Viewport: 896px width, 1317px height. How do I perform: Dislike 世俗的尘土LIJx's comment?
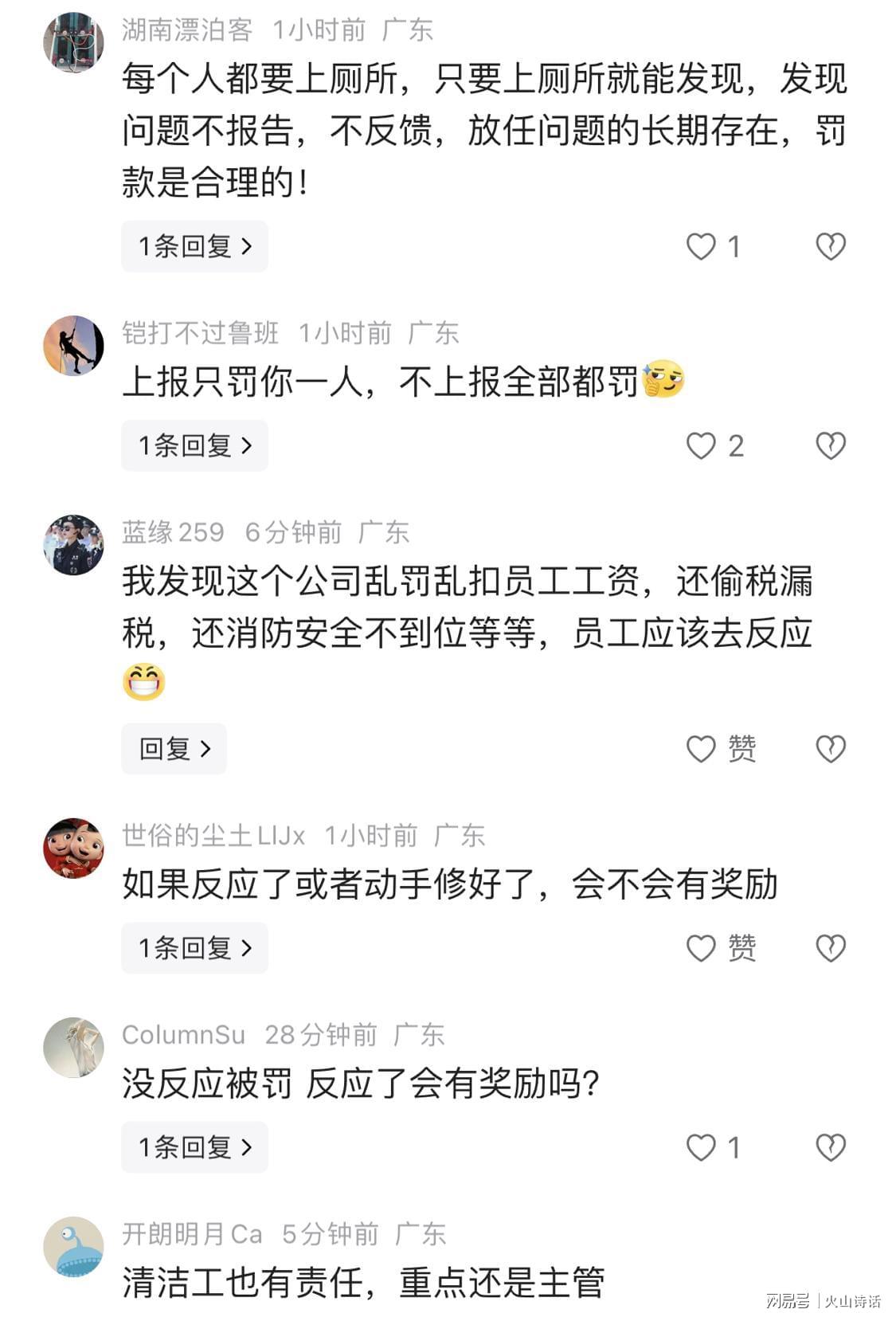[830, 947]
